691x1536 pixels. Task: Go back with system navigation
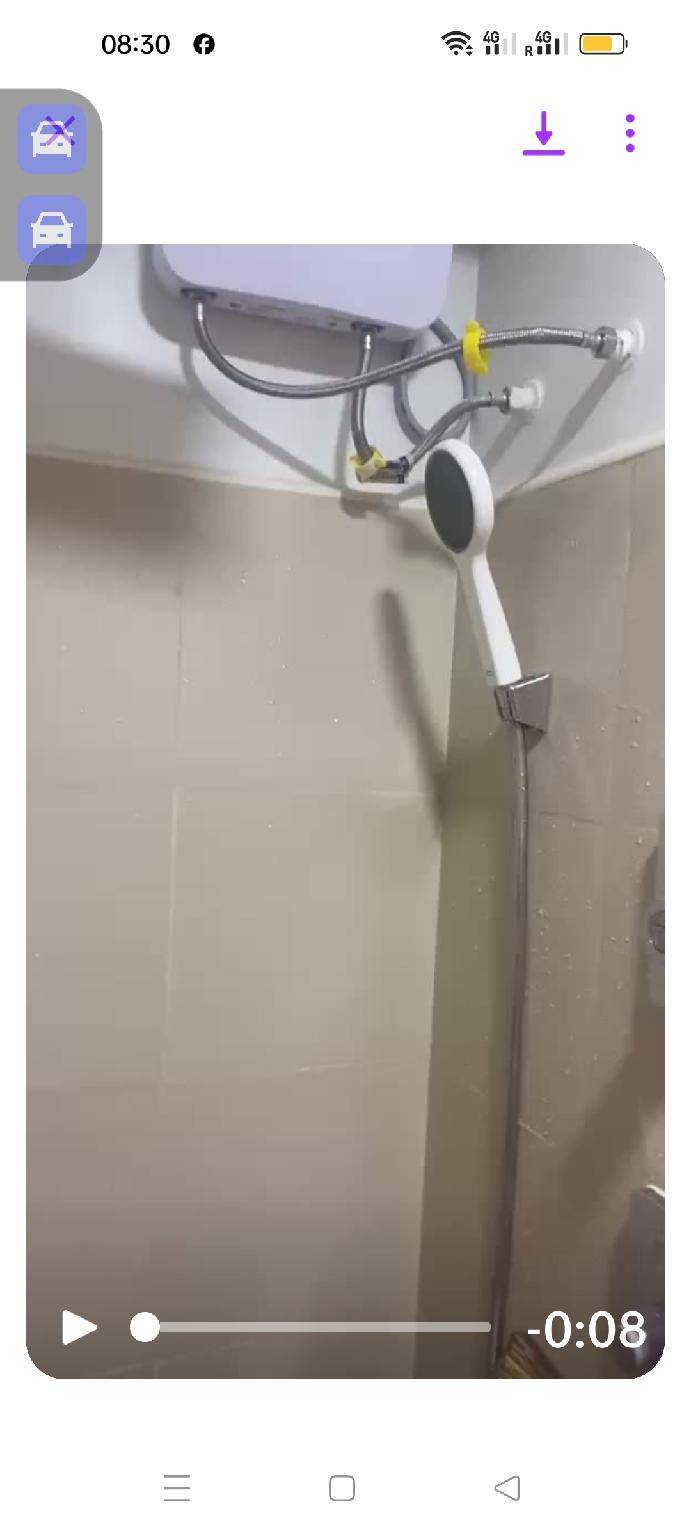pyautogui.click(x=507, y=1488)
